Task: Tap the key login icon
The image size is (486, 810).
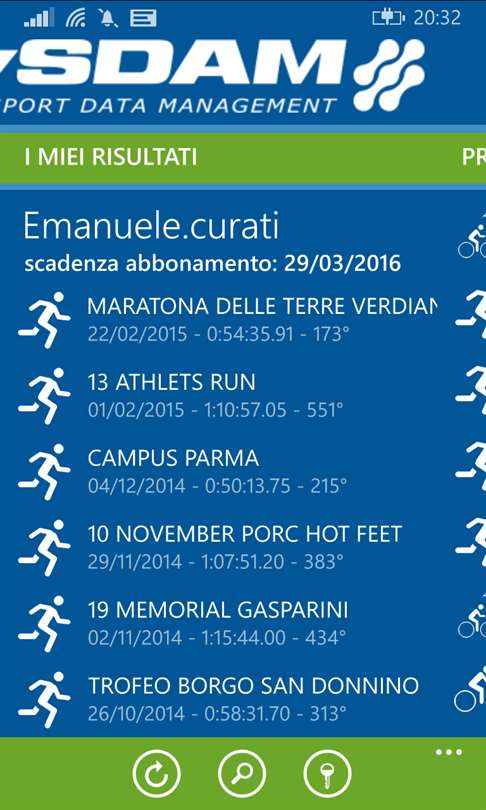Action: point(327,774)
